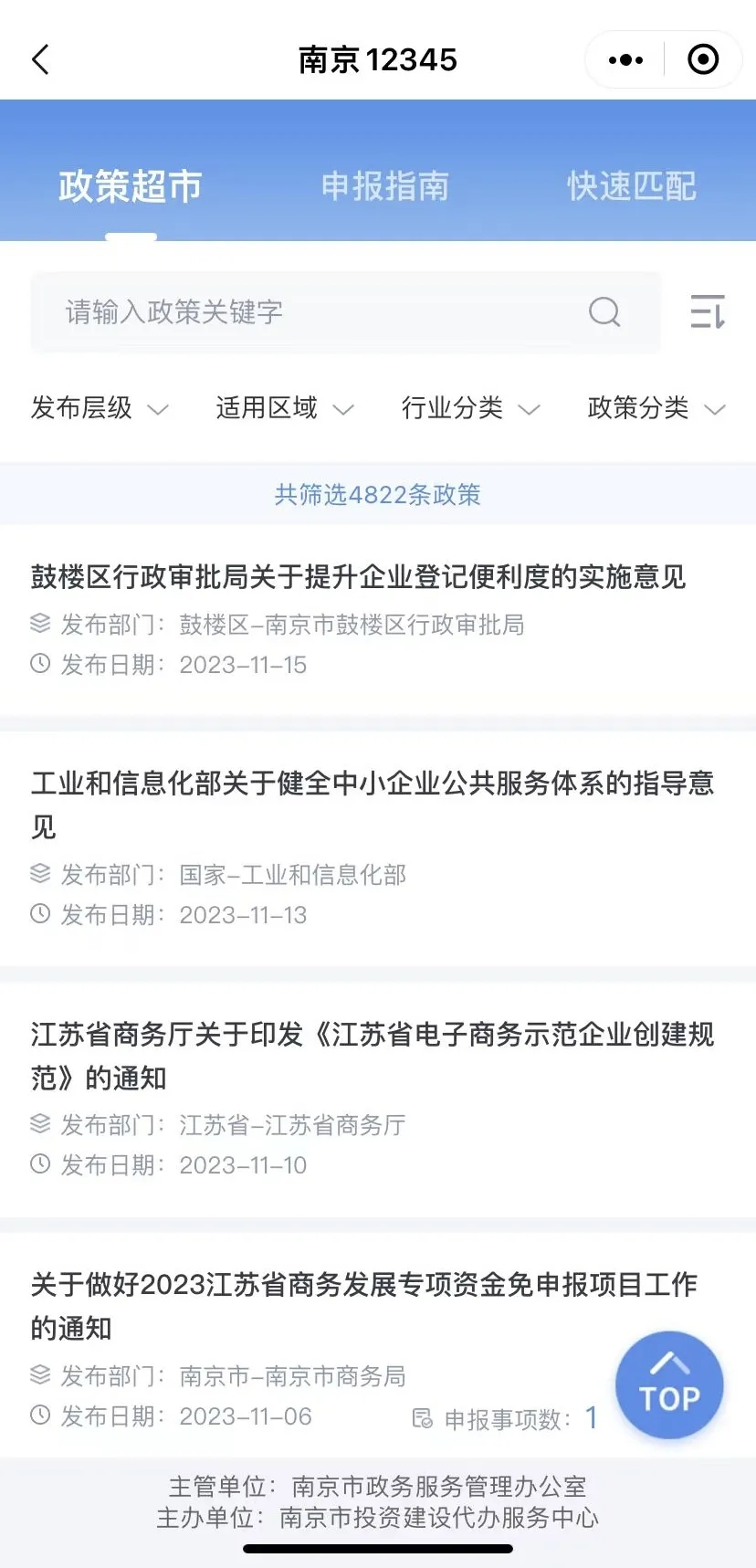Tap the magnifier search icon
The image size is (756, 1568).
coord(604,312)
